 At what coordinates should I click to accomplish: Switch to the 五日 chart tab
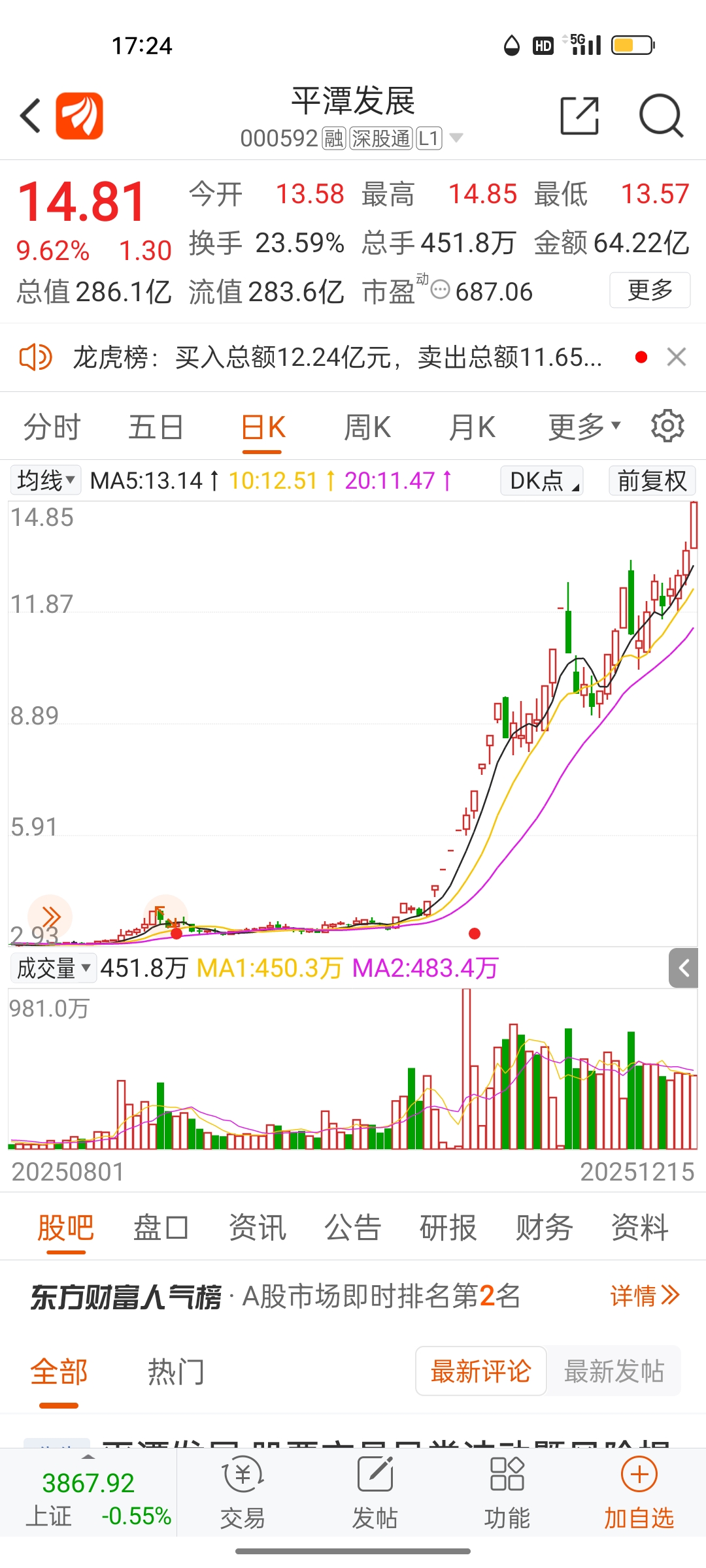pos(156,428)
